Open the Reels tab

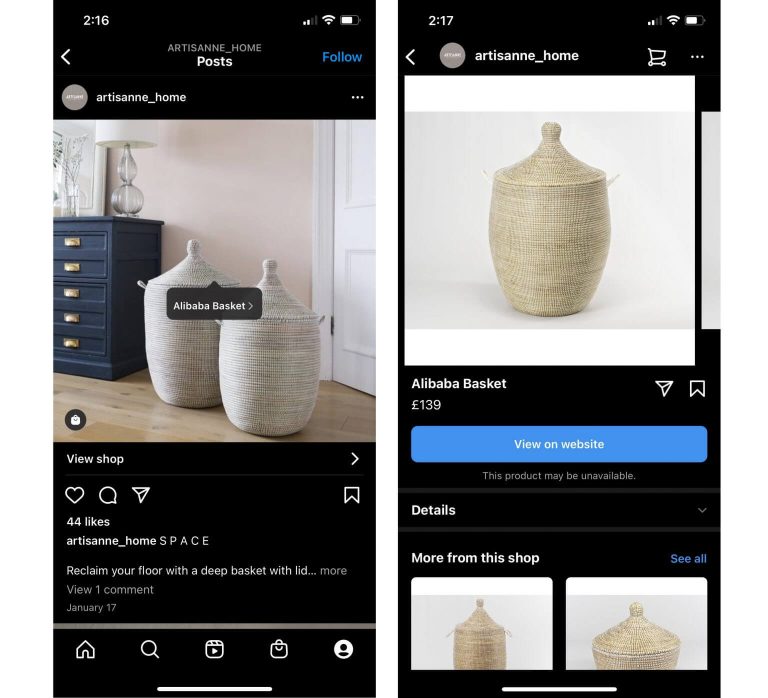coord(214,650)
